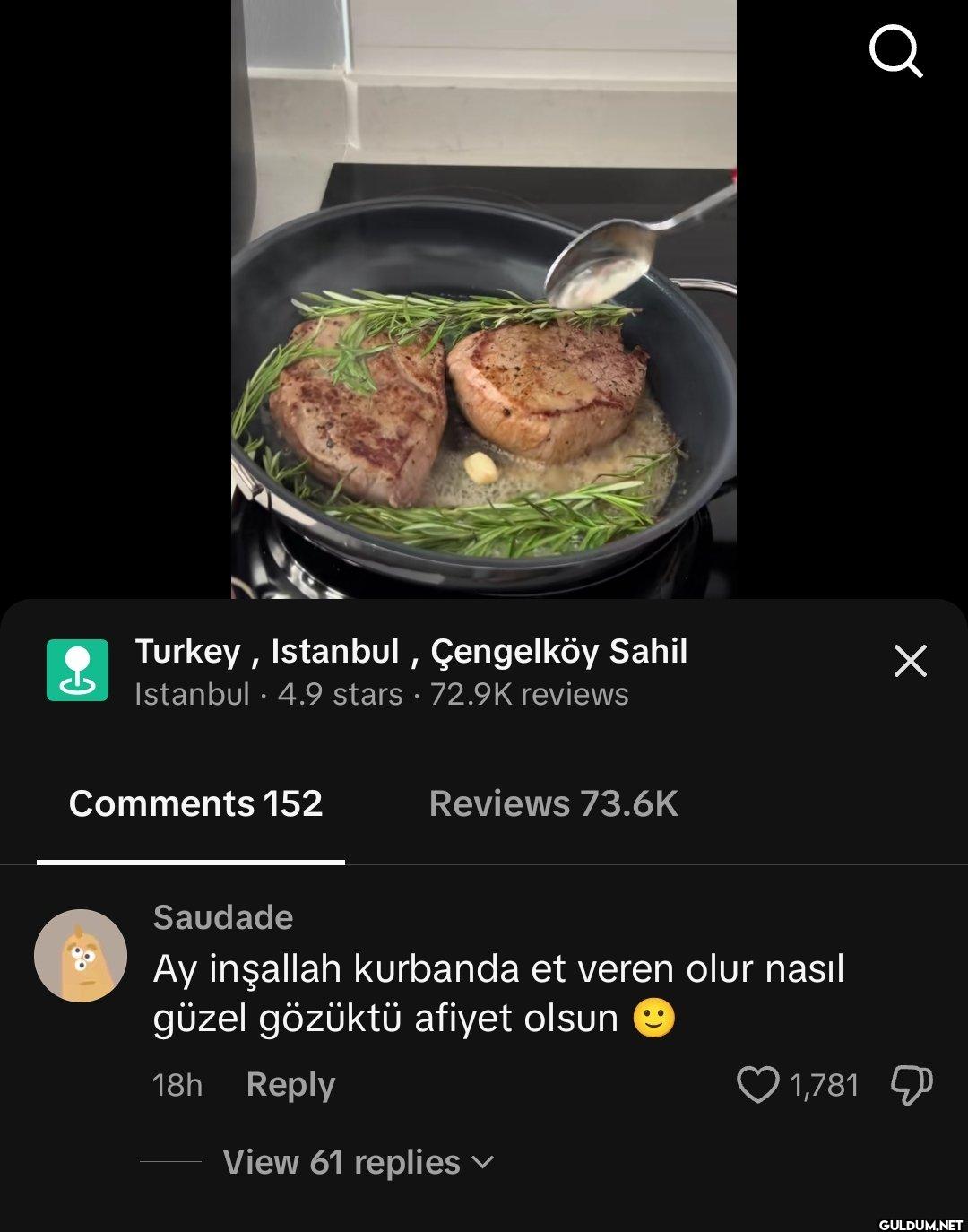
Task: Open Saudade's profile avatar
Action: pos(81,956)
